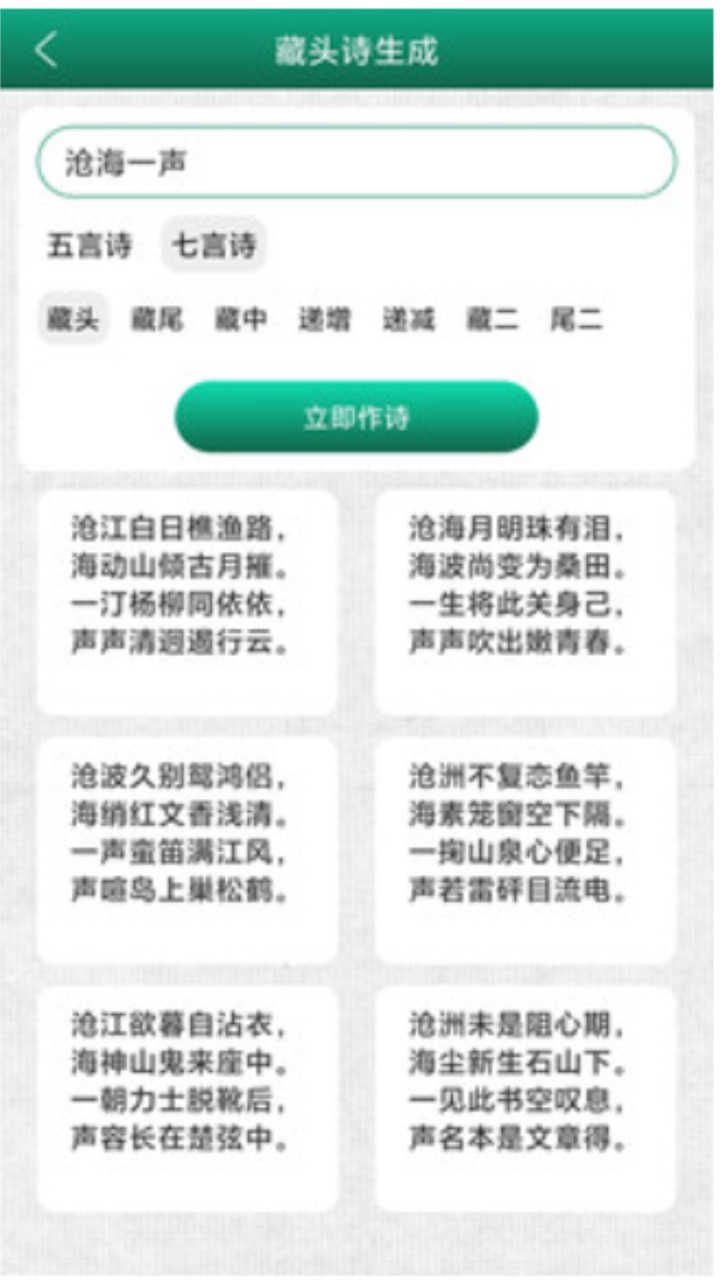This screenshot has width=720, height=1280.
Task: Tap the 立即作诗 button
Action: (357, 417)
